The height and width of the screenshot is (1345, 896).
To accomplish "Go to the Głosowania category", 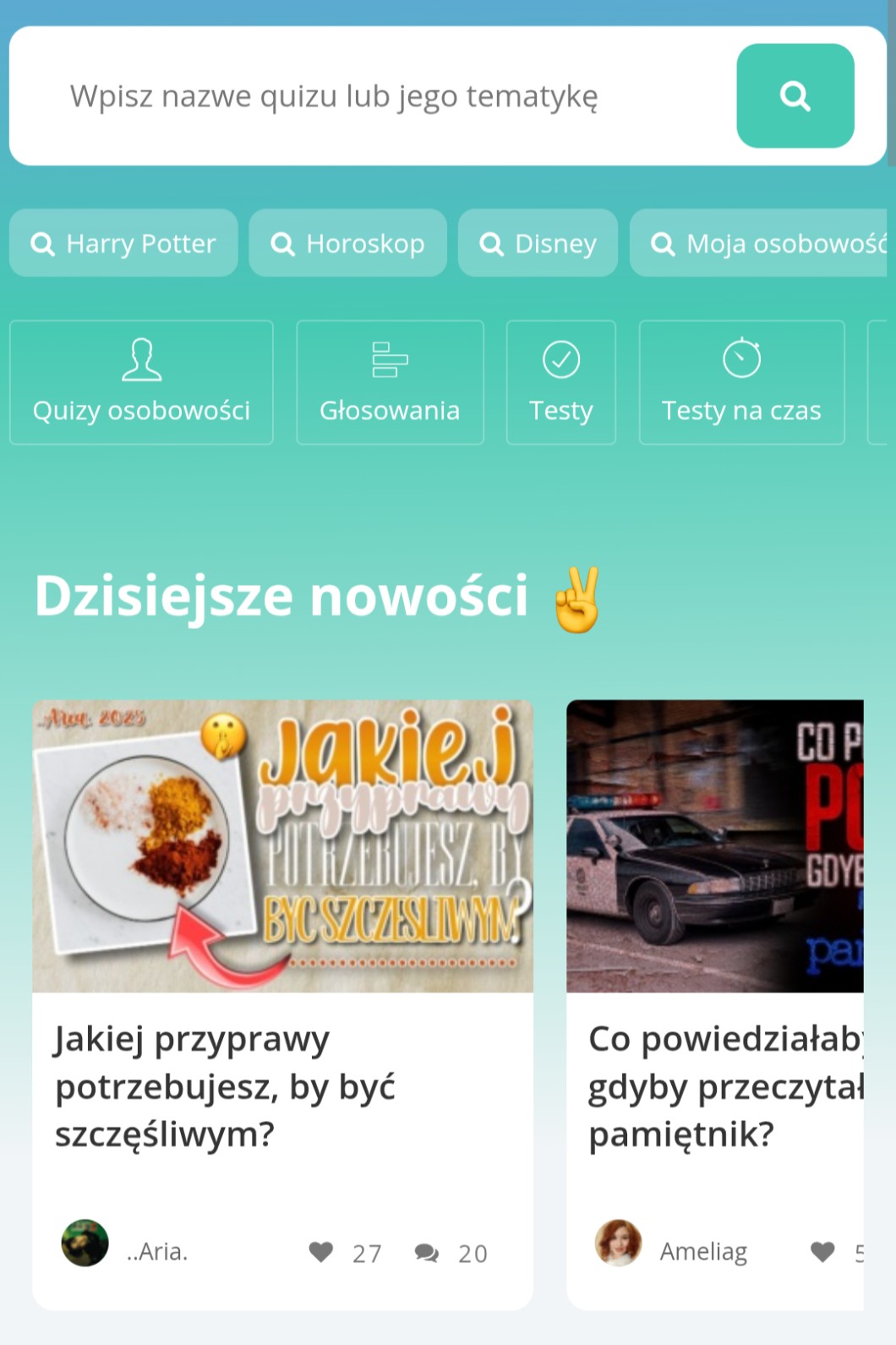I will (x=390, y=382).
